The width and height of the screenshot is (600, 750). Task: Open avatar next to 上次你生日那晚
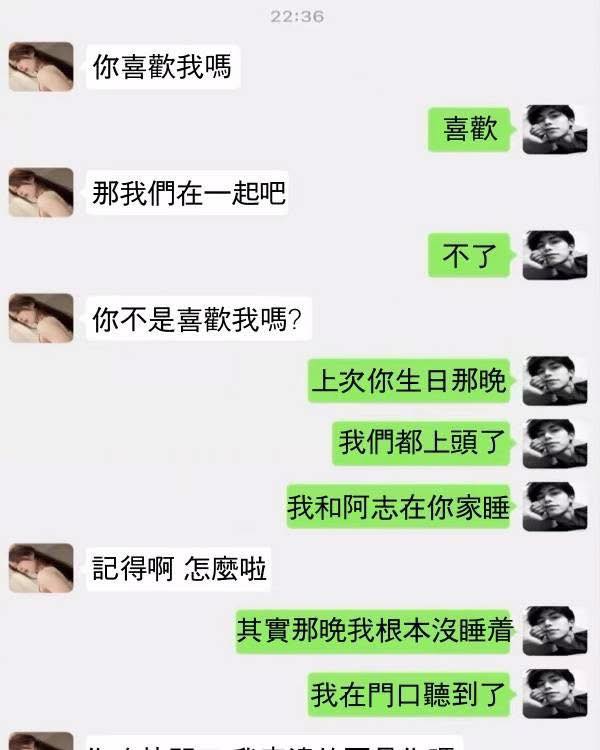pyautogui.click(x=555, y=381)
